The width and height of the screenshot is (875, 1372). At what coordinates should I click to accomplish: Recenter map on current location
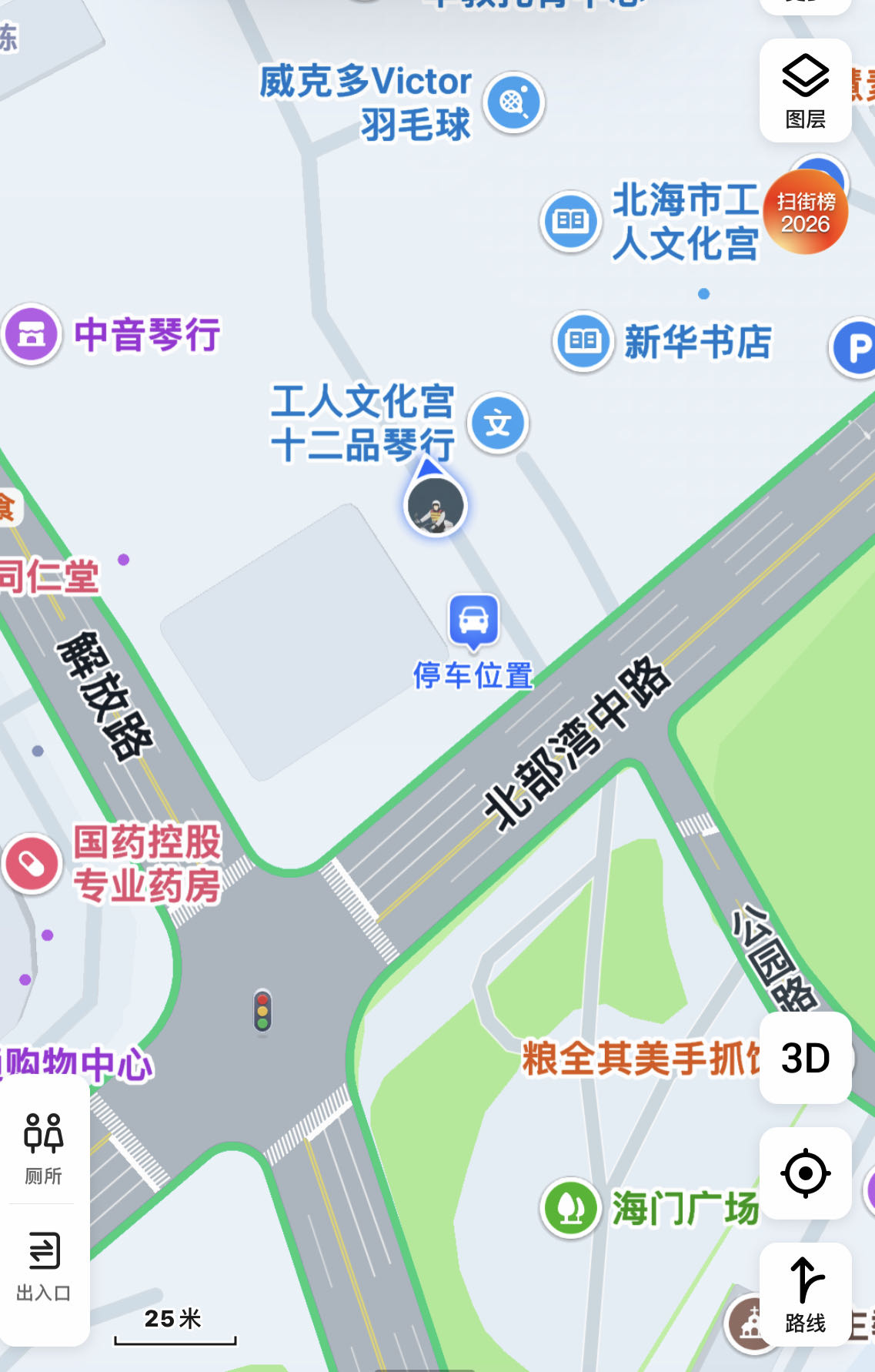coord(805,1173)
